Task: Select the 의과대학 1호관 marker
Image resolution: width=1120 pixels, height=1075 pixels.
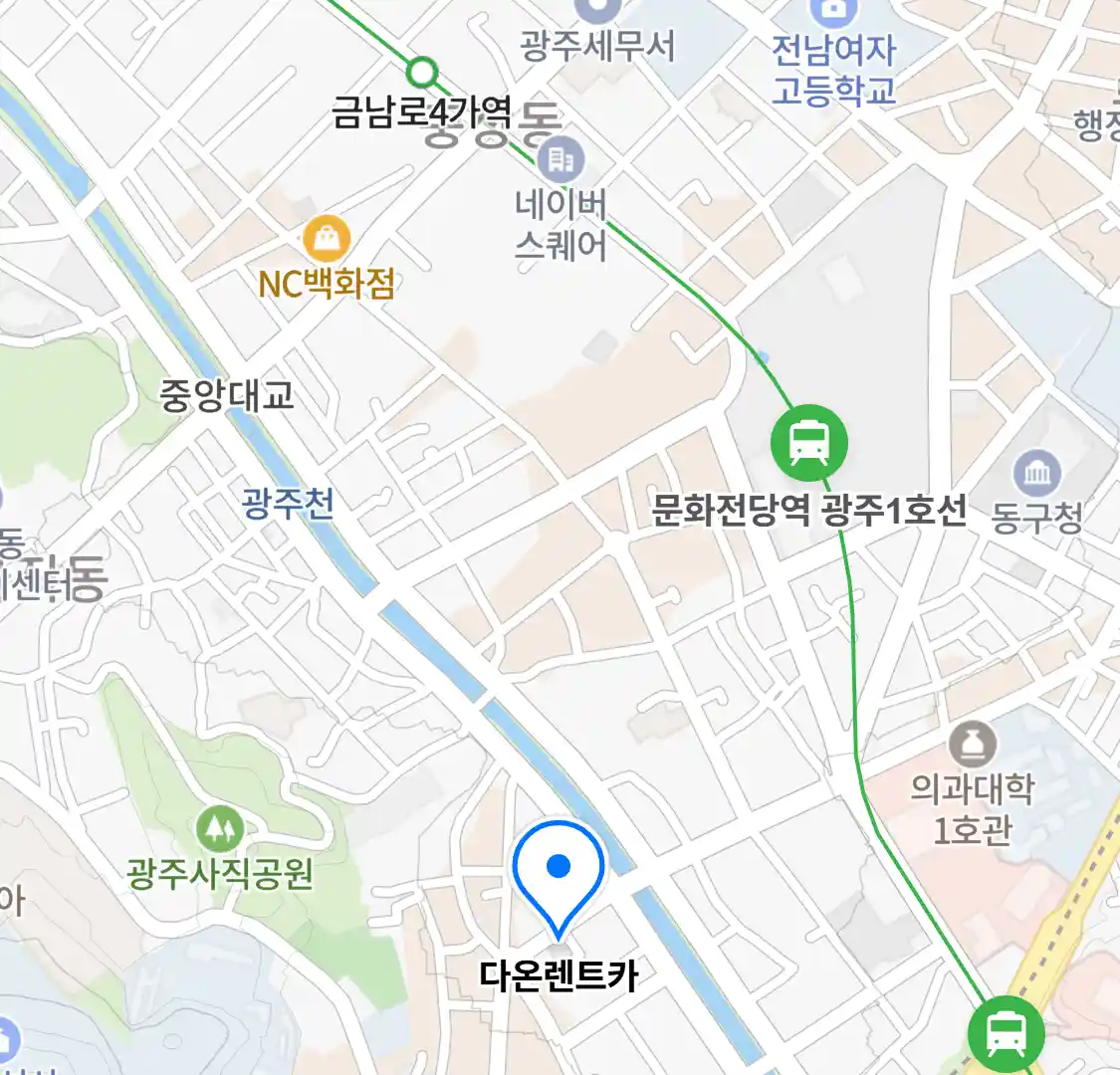Action: (972, 745)
